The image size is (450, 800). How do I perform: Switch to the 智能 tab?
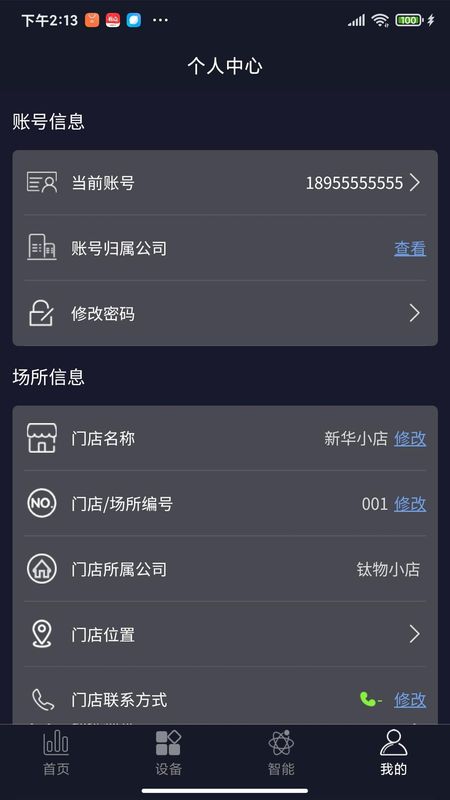281,753
